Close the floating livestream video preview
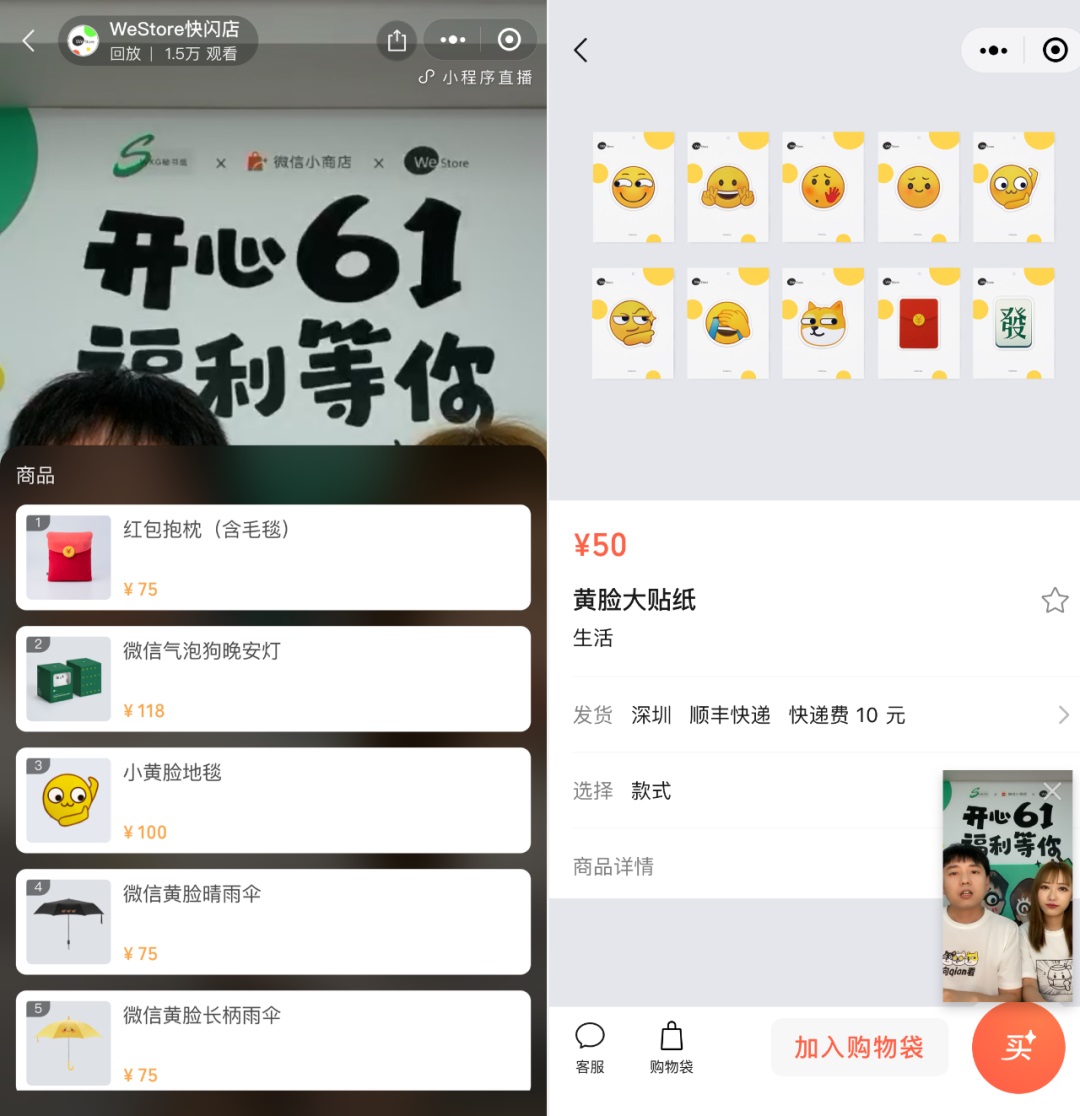This screenshot has width=1080, height=1116. pos(1052,790)
